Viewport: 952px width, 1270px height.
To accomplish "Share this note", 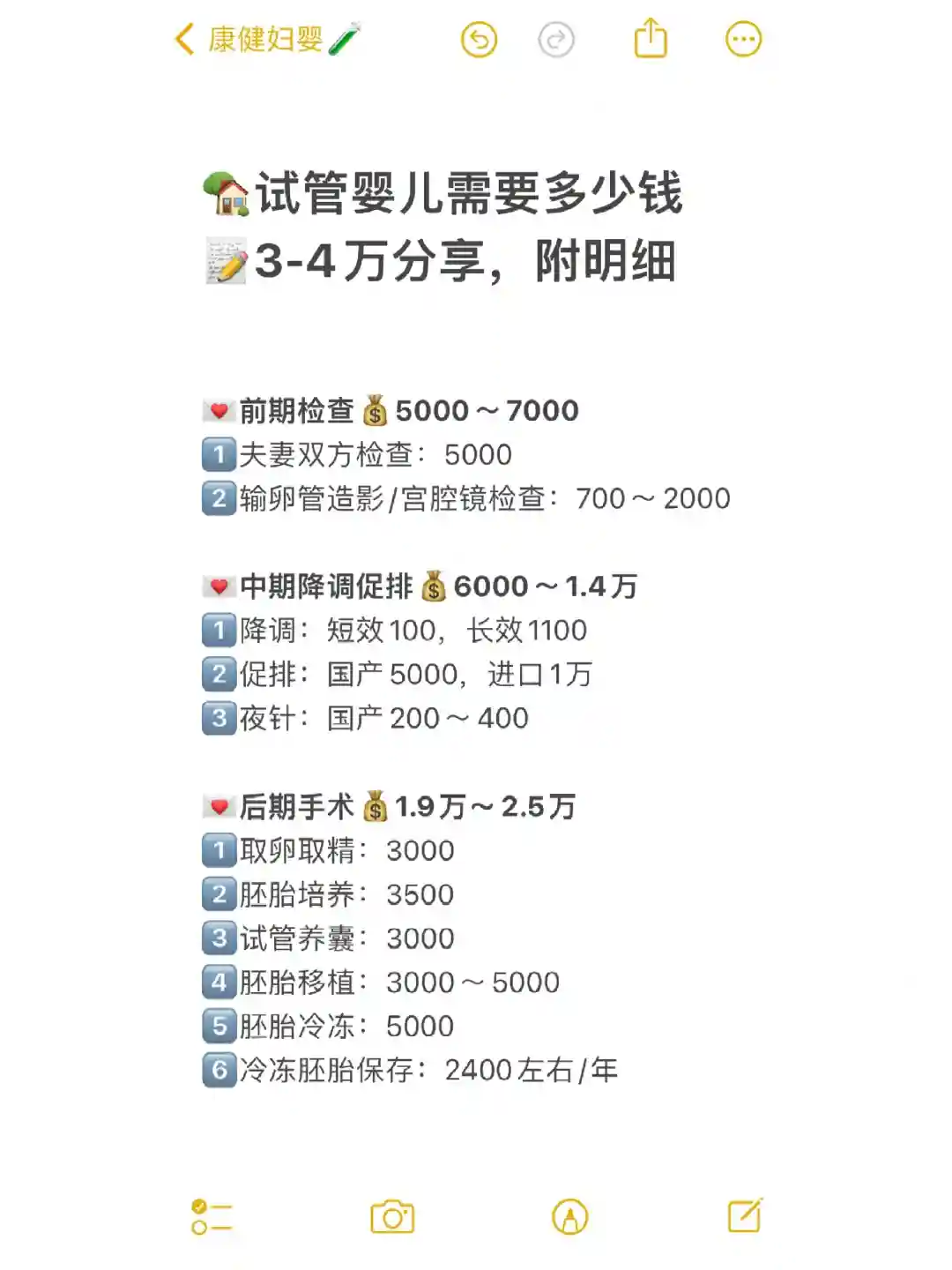I will tap(651, 39).
